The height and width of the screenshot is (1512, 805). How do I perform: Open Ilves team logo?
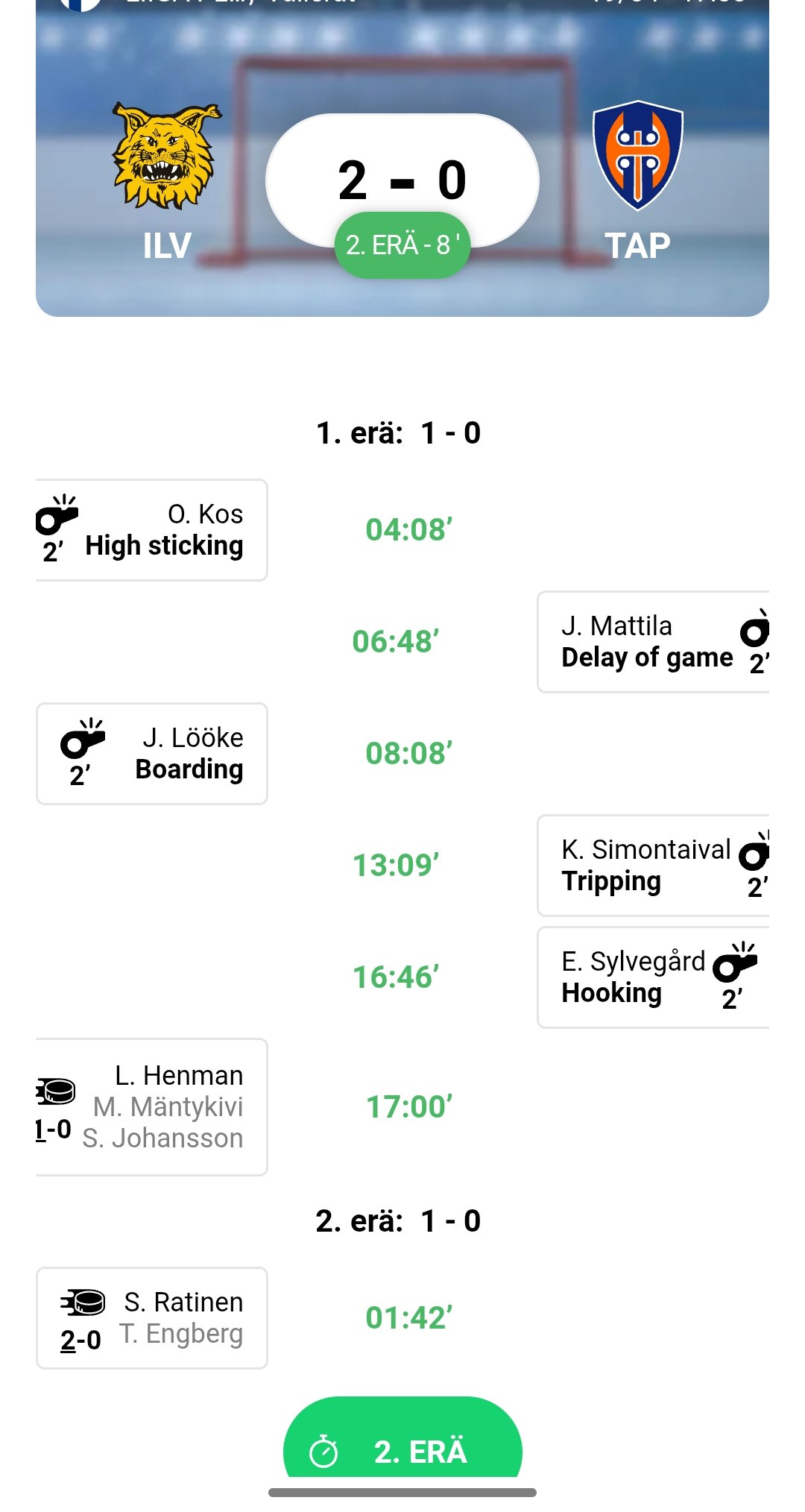pyautogui.click(x=167, y=157)
